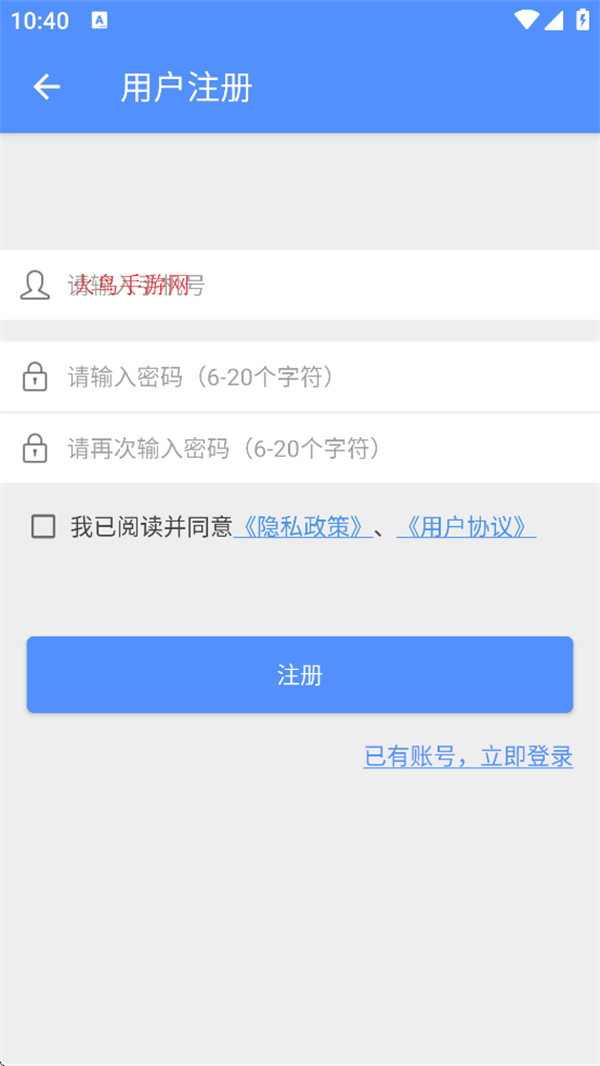This screenshot has height=1066, width=600.
Task: Tap the blue 注册 button
Action: point(300,675)
